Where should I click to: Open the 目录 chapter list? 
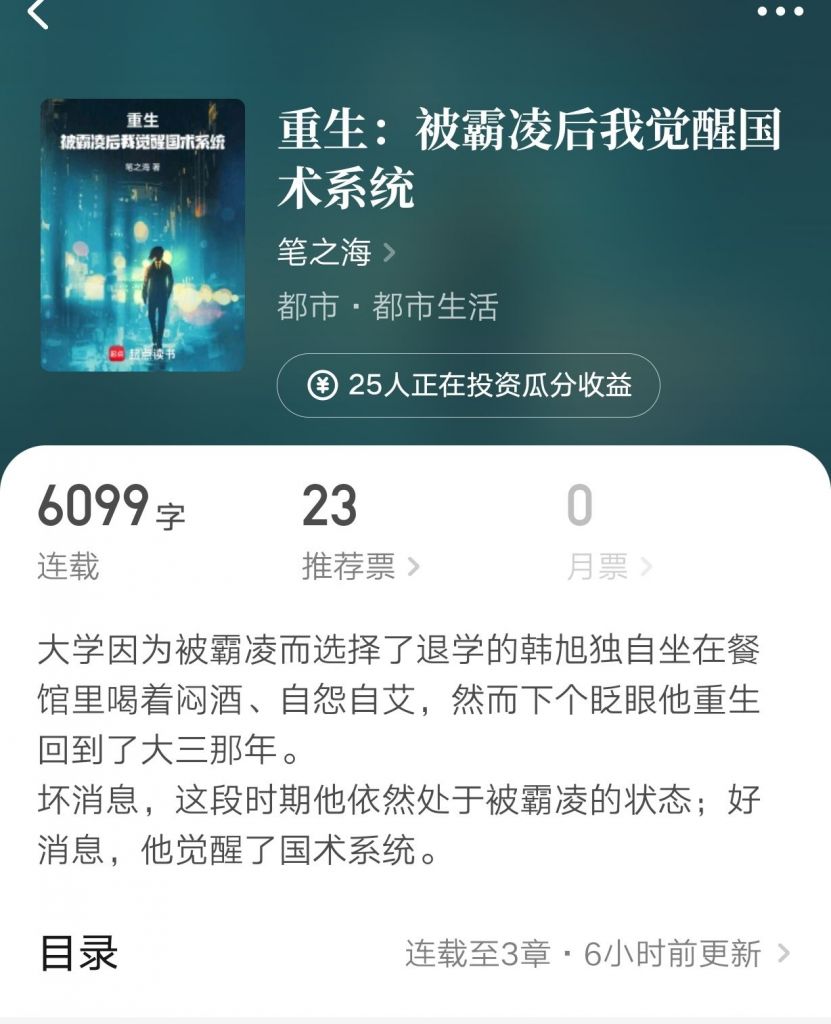[x=414, y=953]
